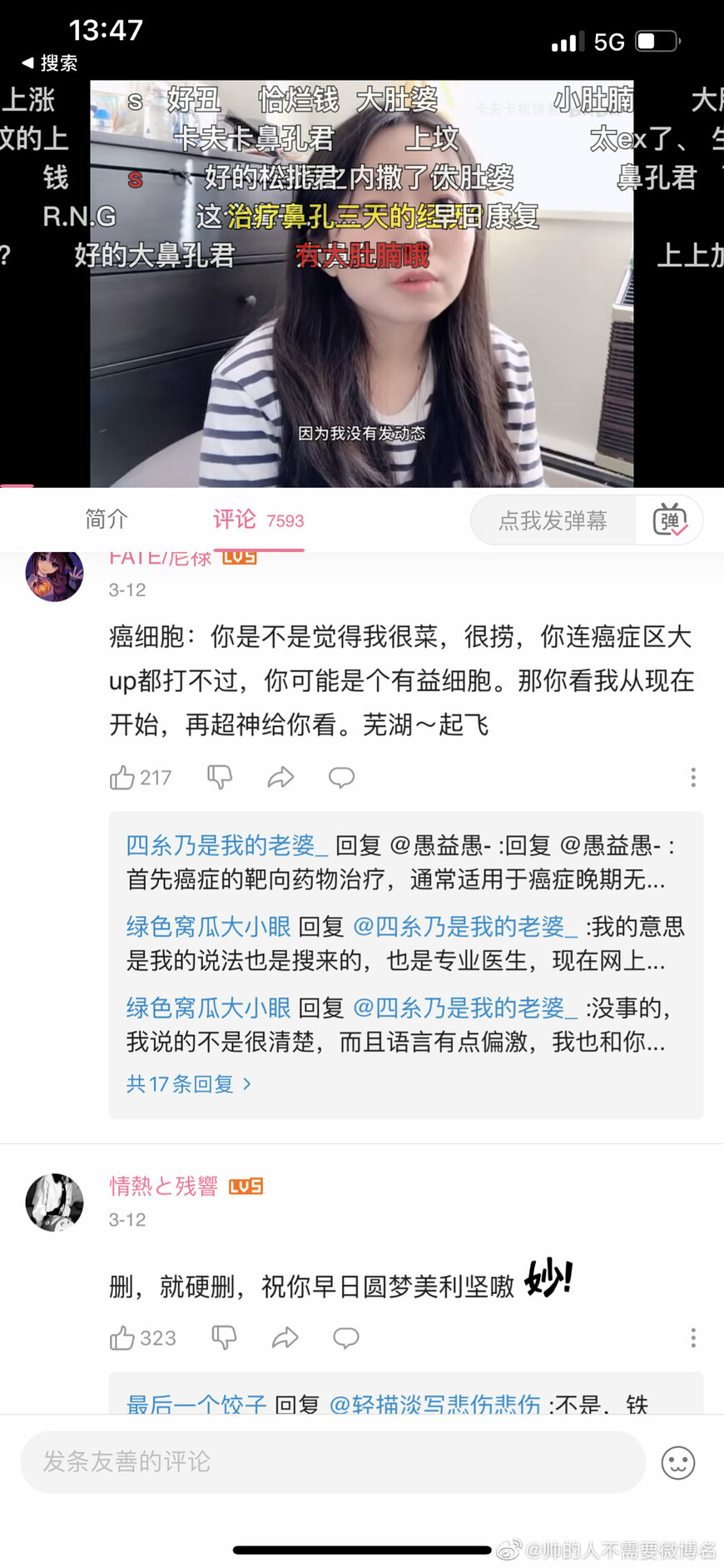Like the comment with 217 likes

pos(140,778)
